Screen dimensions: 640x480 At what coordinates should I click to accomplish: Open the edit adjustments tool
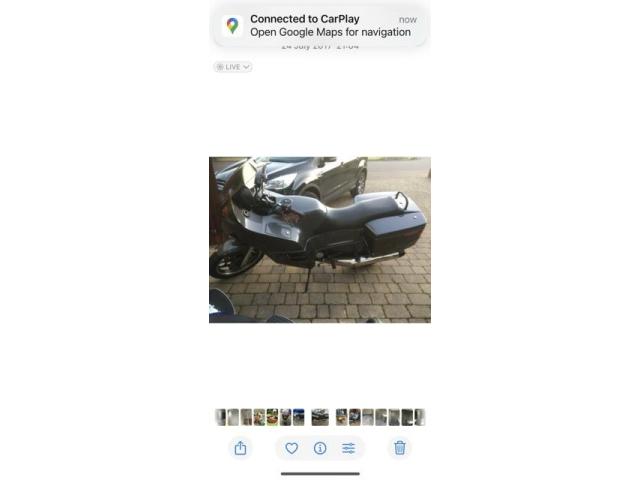coord(348,448)
